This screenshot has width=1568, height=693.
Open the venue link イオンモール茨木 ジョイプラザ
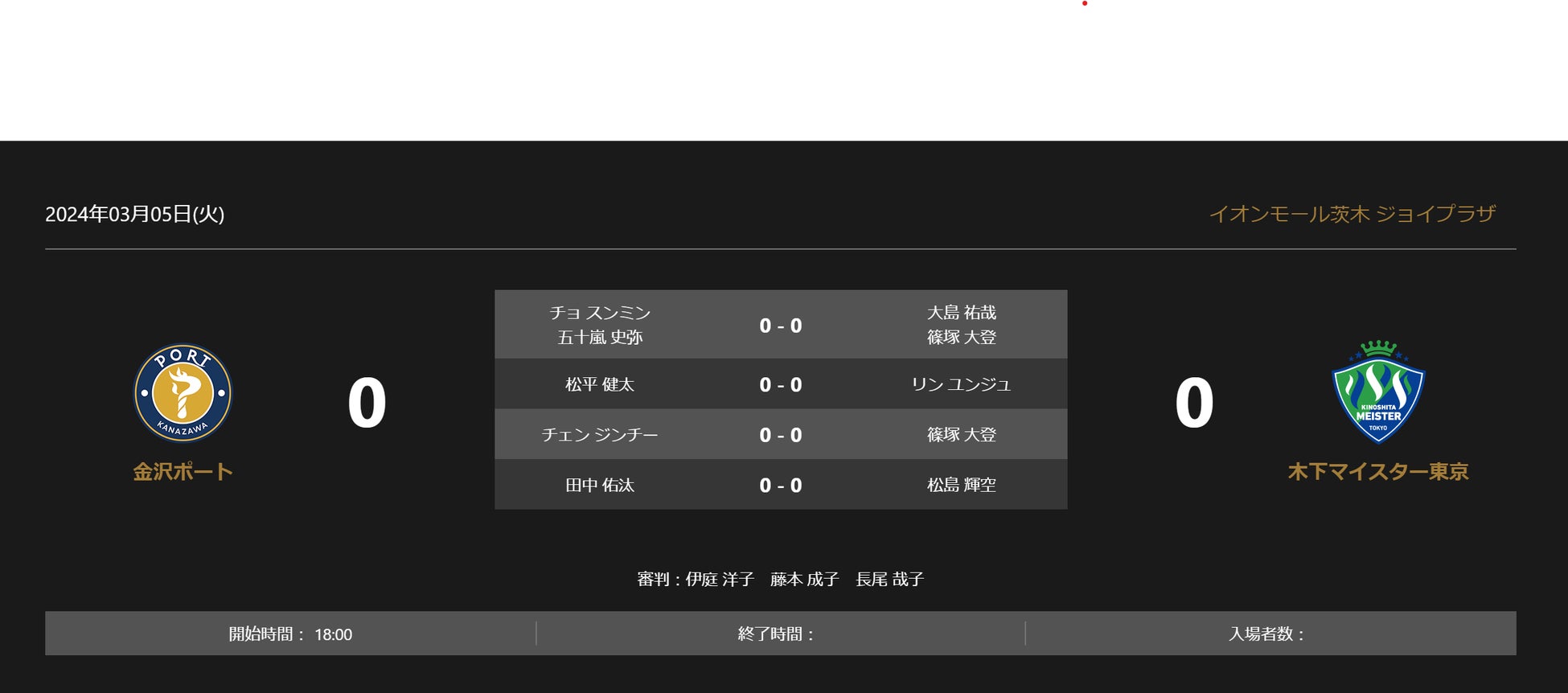click(1352, 214)
